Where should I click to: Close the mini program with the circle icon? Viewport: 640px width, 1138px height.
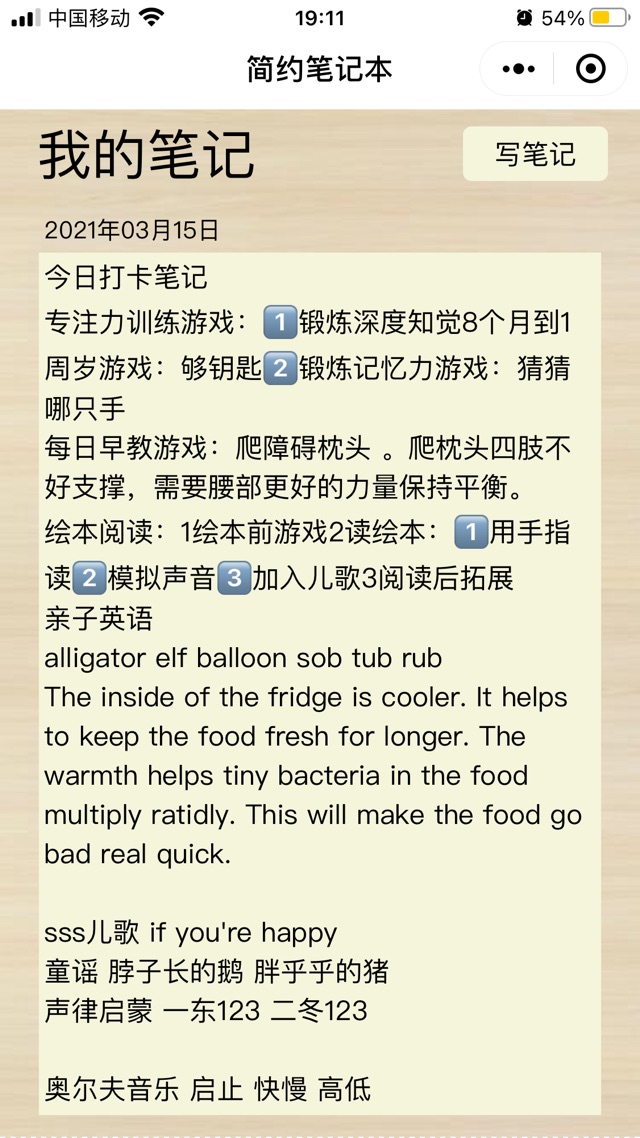tap(591, 69)
